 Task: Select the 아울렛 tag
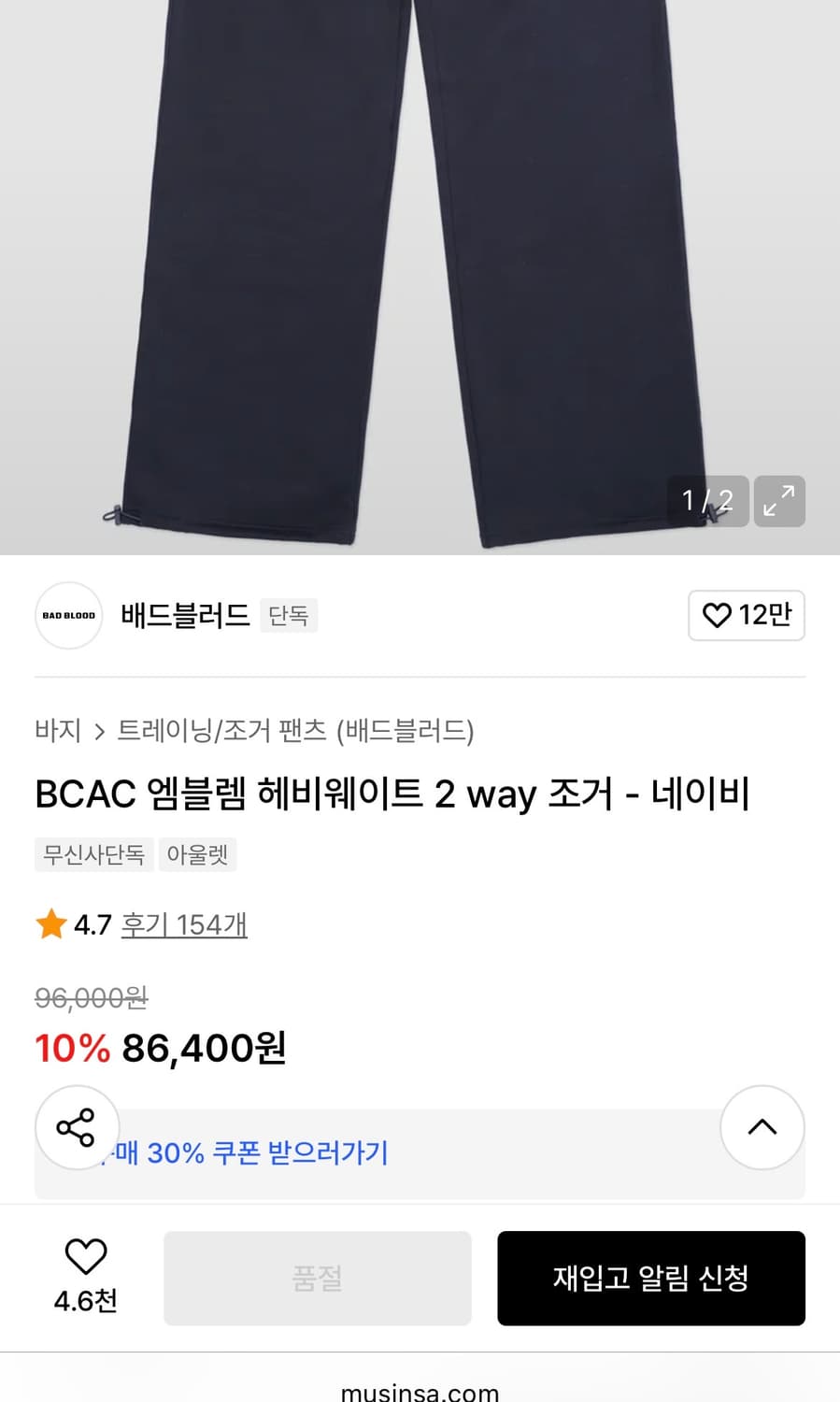[x=197, y=854]
